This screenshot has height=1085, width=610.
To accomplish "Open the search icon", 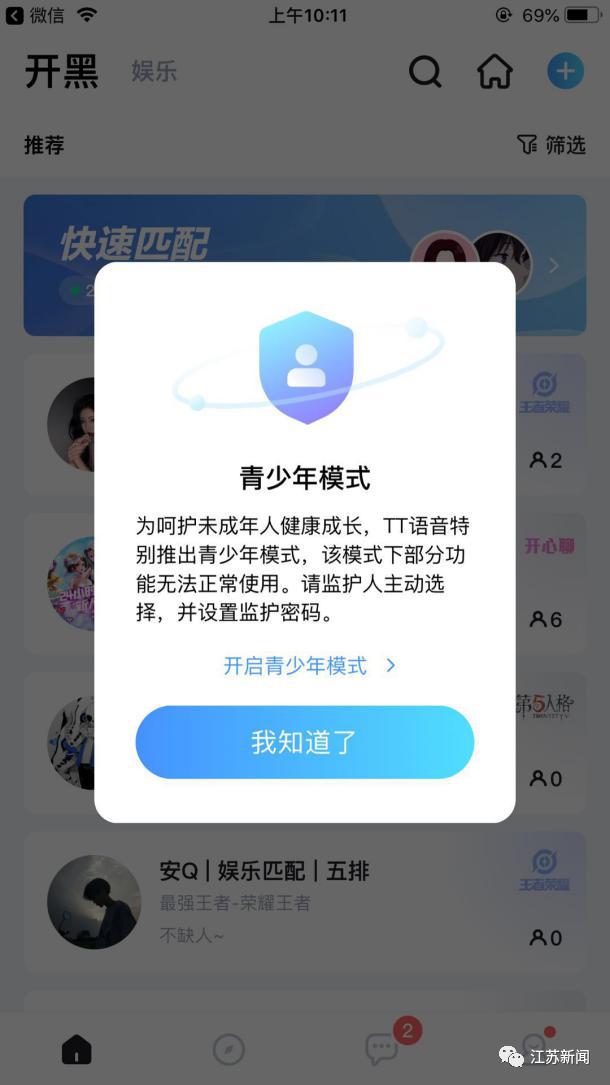I will (x=425, y=72).
